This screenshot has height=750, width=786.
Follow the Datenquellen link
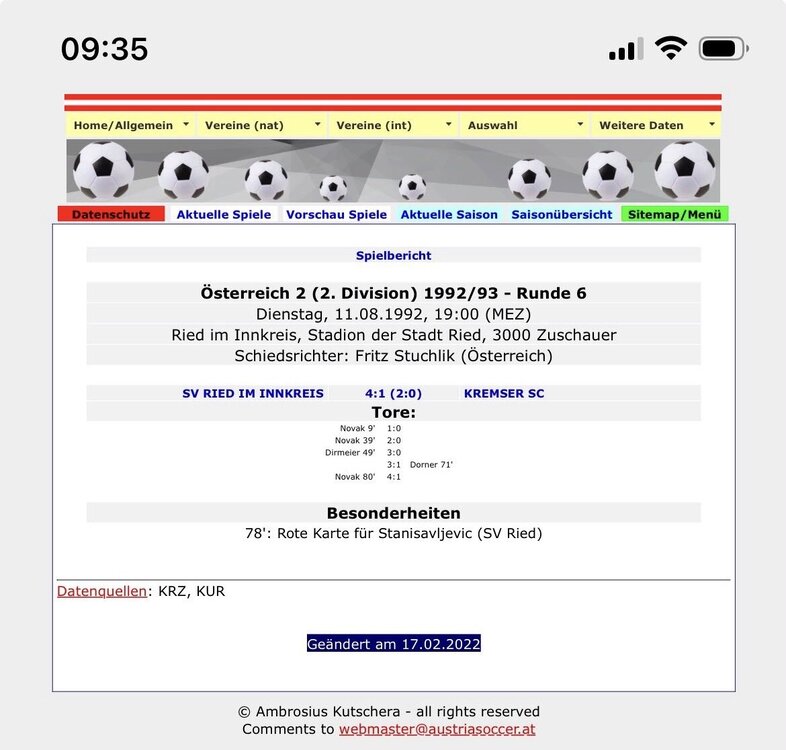[102, 591]
